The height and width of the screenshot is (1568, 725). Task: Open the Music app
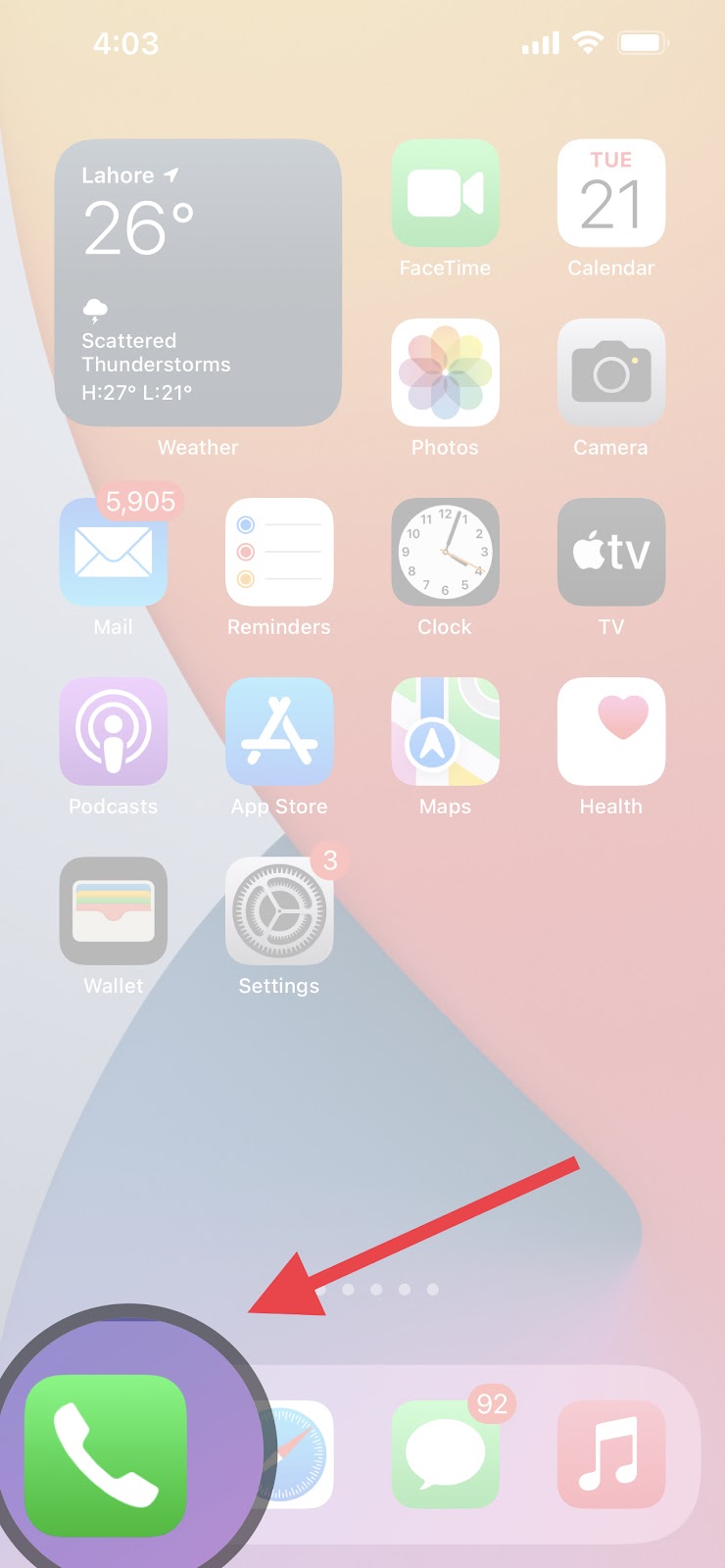pos(610,1455)
